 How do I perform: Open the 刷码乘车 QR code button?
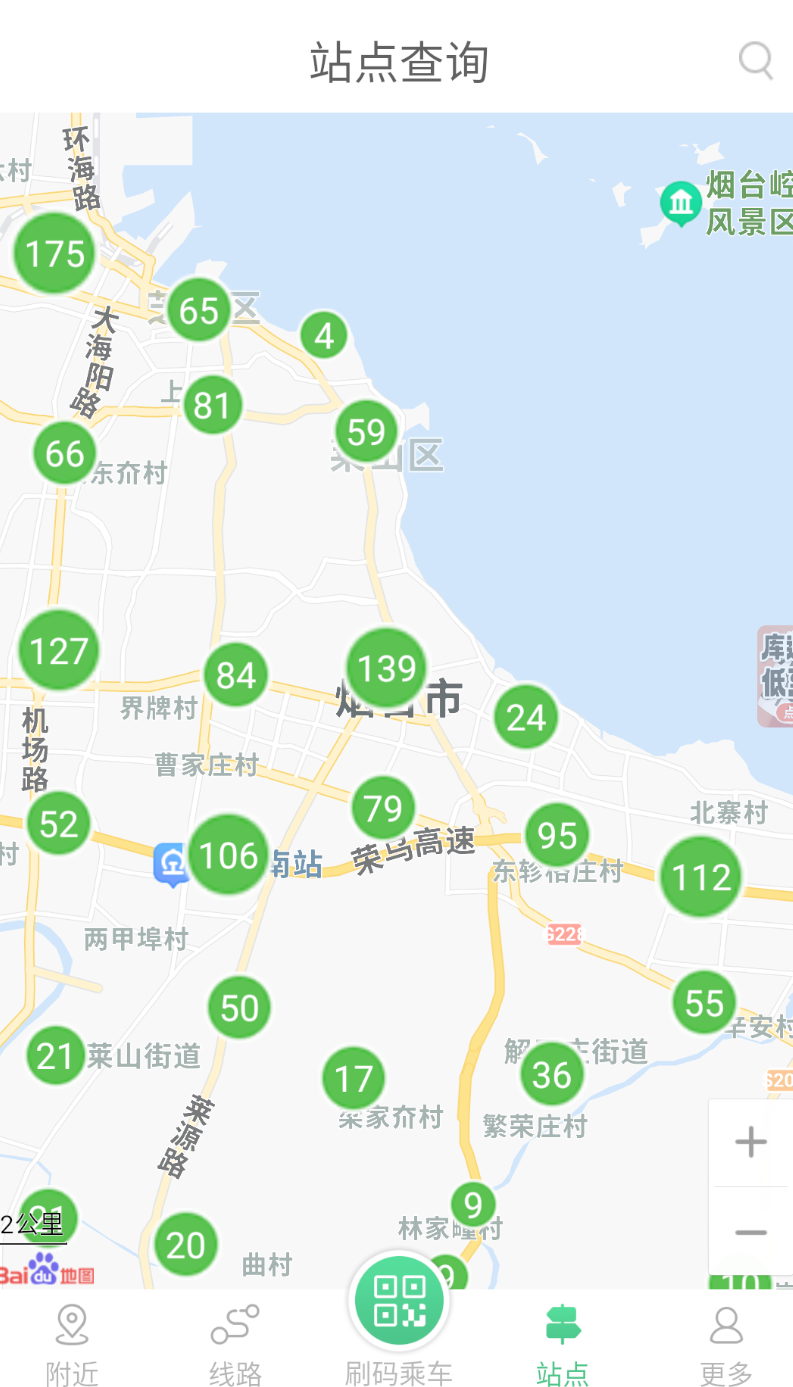point(399,1301)
